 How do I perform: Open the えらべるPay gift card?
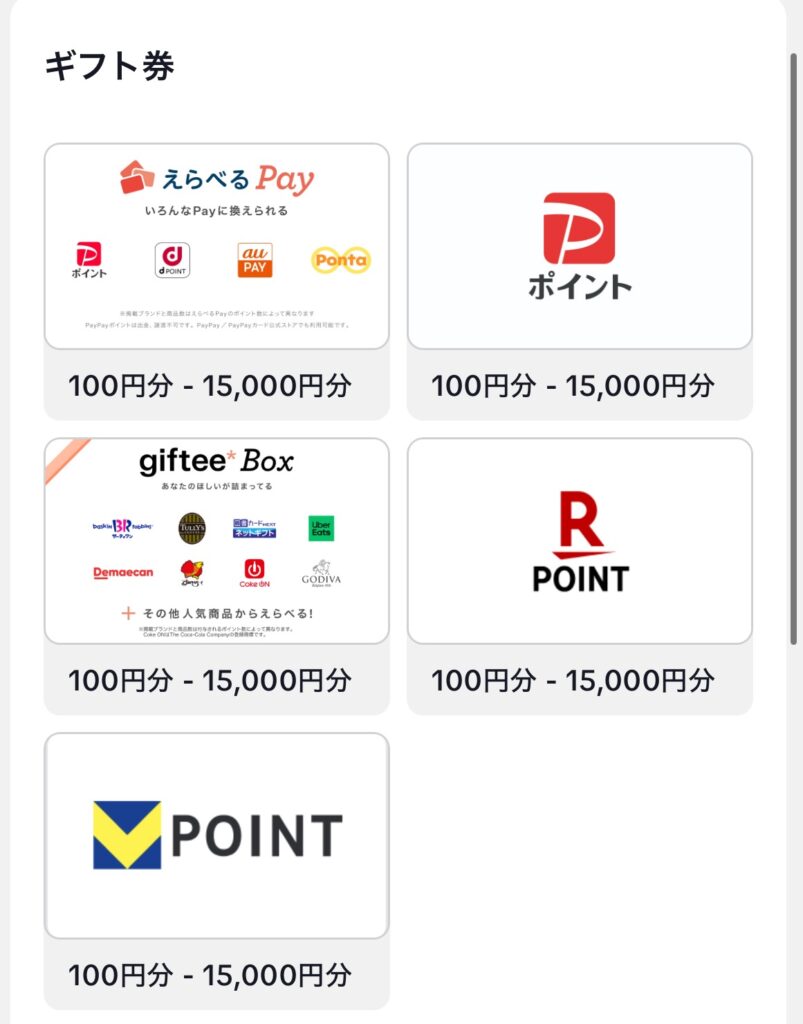[x=217, y=247]
